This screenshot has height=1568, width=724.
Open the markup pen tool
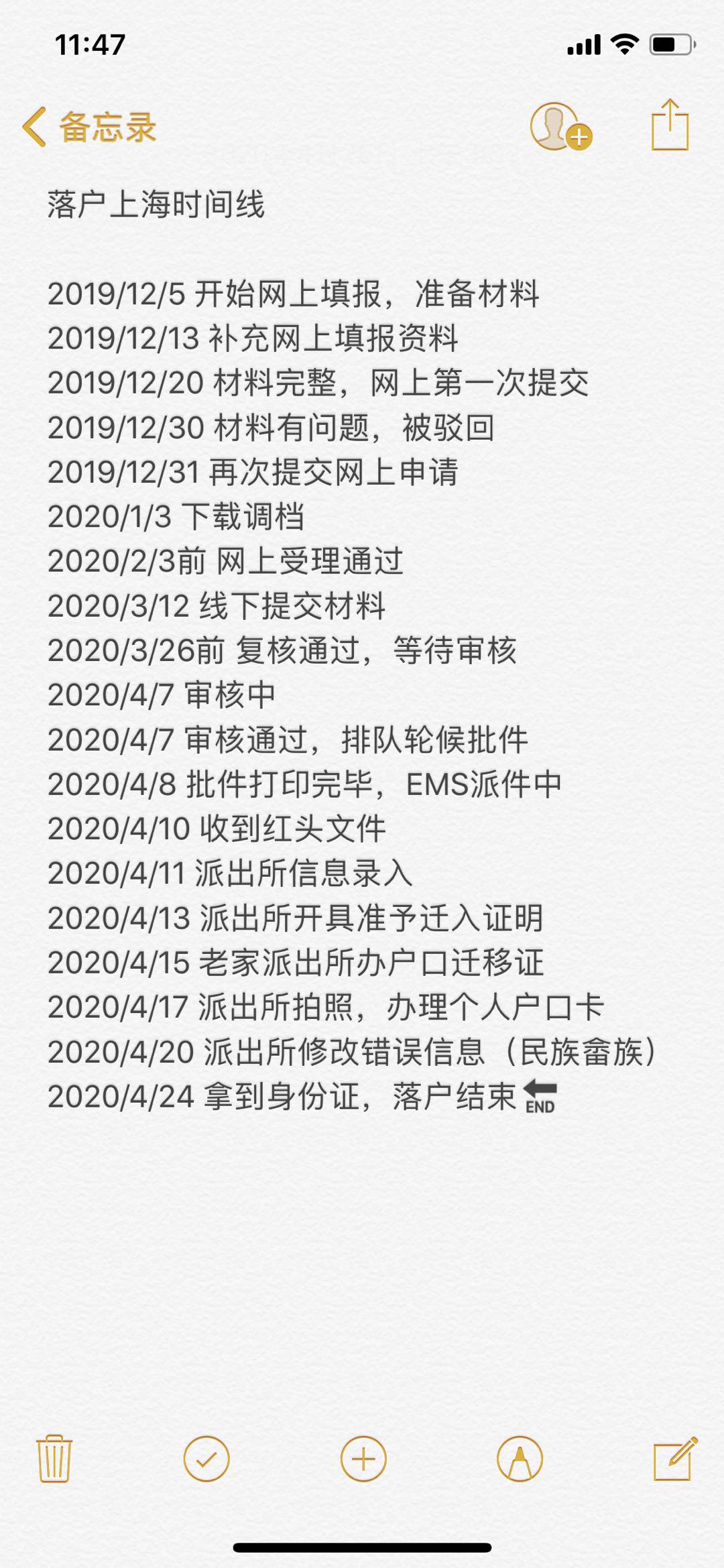(520, 1459)
